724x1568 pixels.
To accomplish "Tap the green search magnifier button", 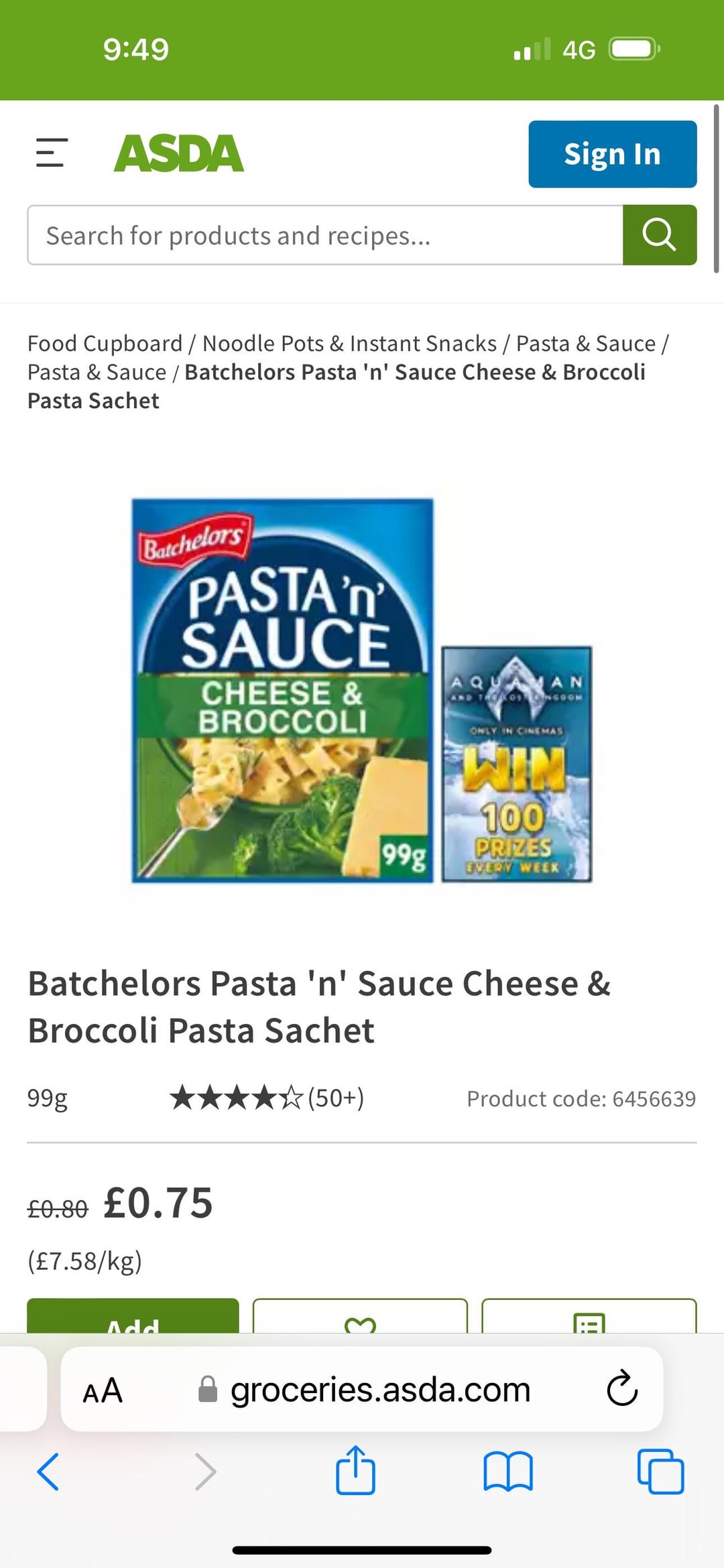I will tap(659, 235).
